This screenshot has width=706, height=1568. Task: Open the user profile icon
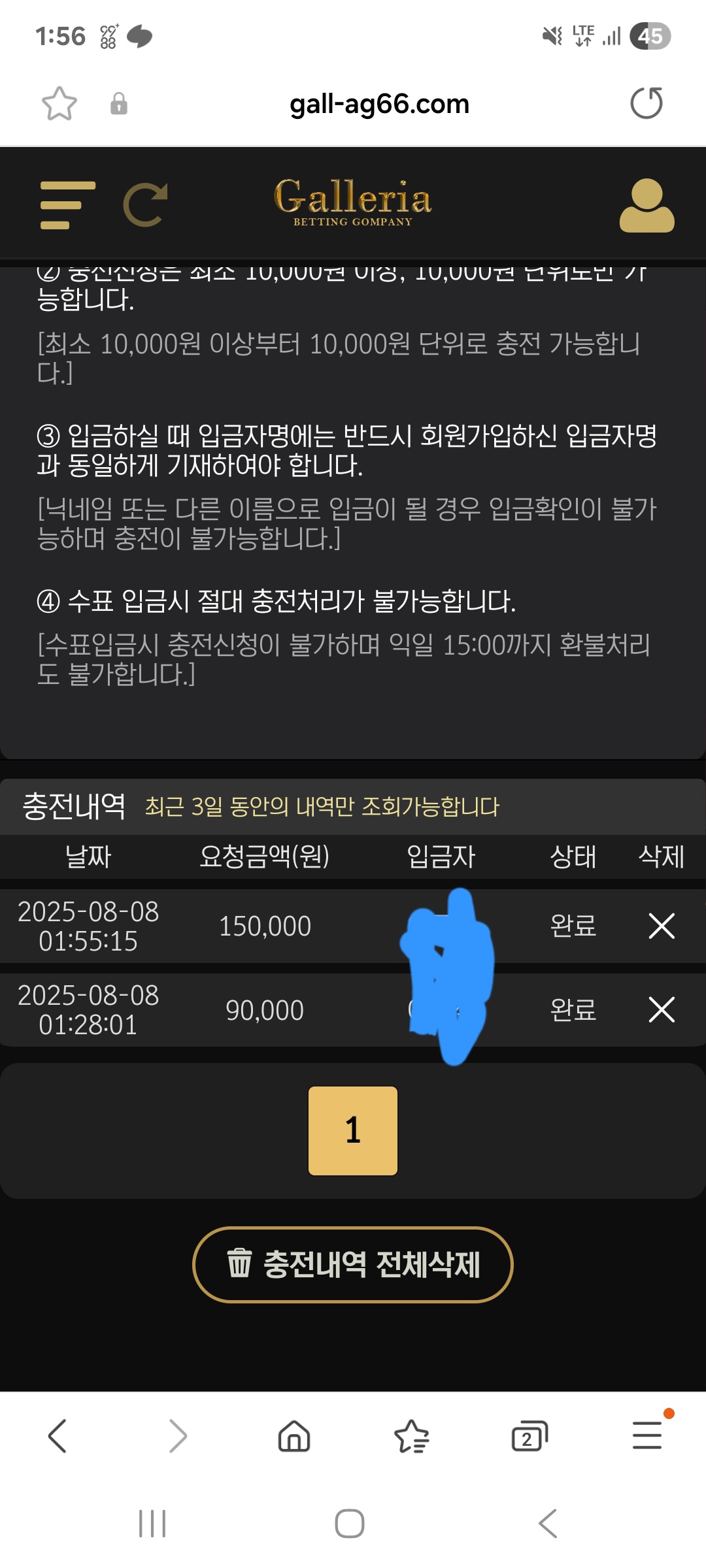(646, 205)
